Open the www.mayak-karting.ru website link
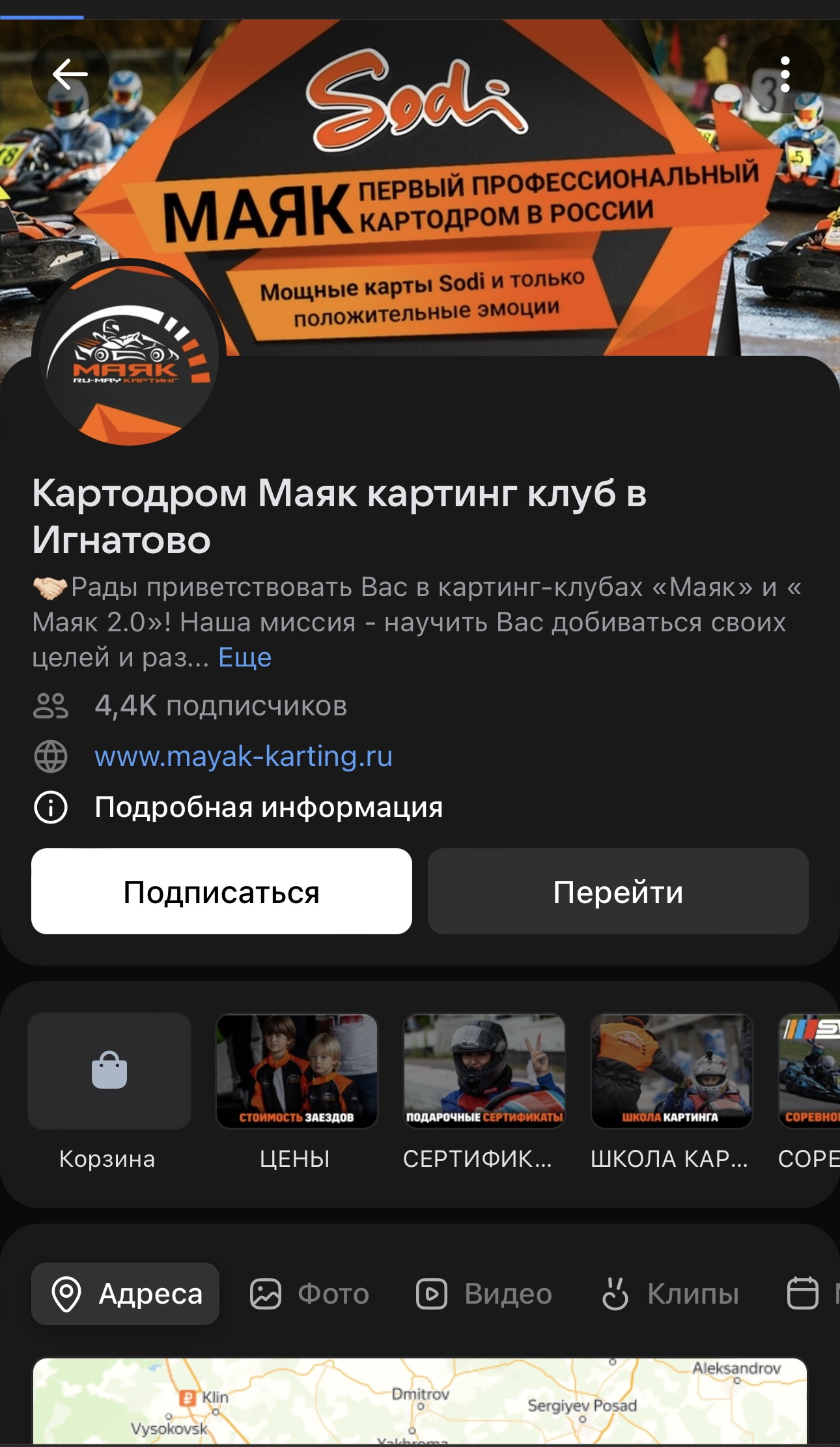 243,756
